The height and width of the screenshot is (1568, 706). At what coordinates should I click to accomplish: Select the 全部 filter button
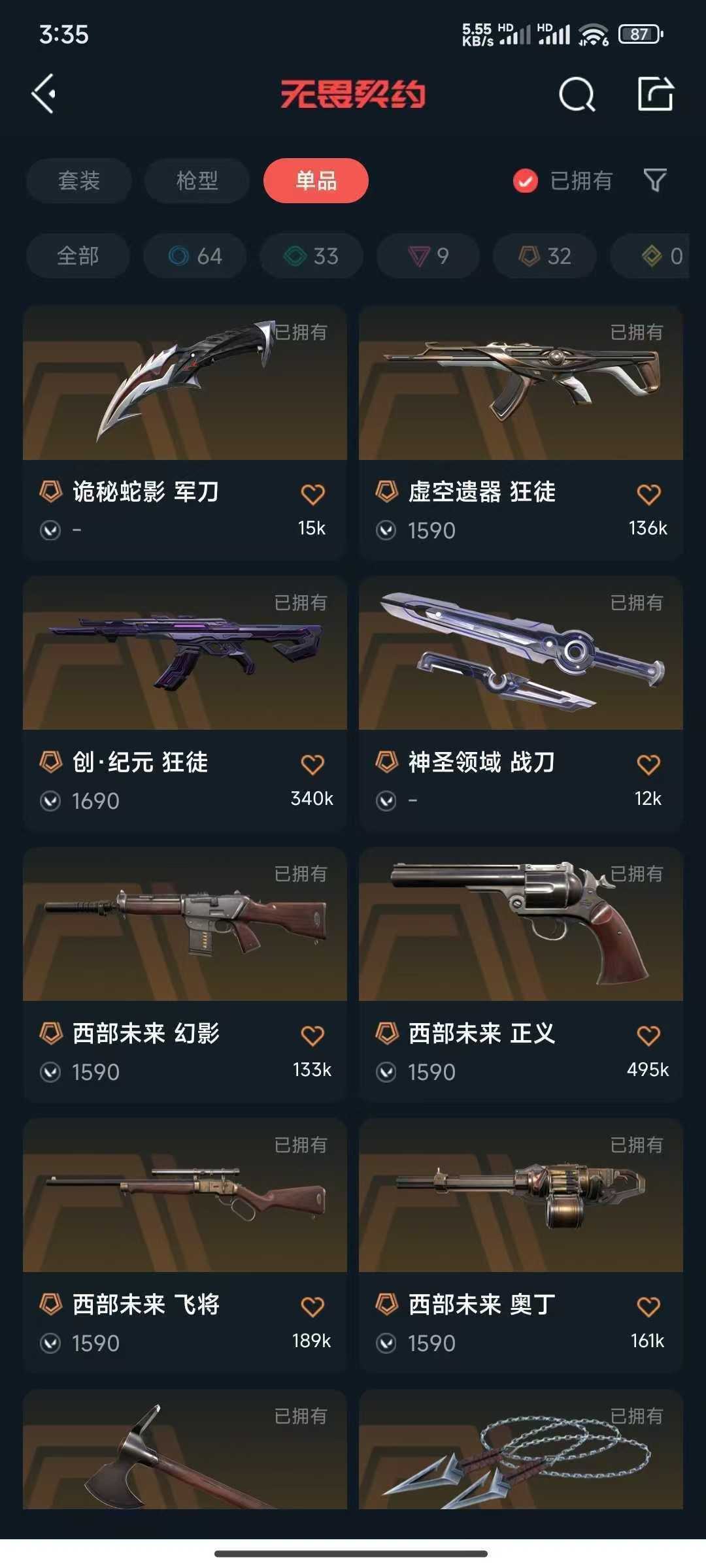click(x=78, y=256)
